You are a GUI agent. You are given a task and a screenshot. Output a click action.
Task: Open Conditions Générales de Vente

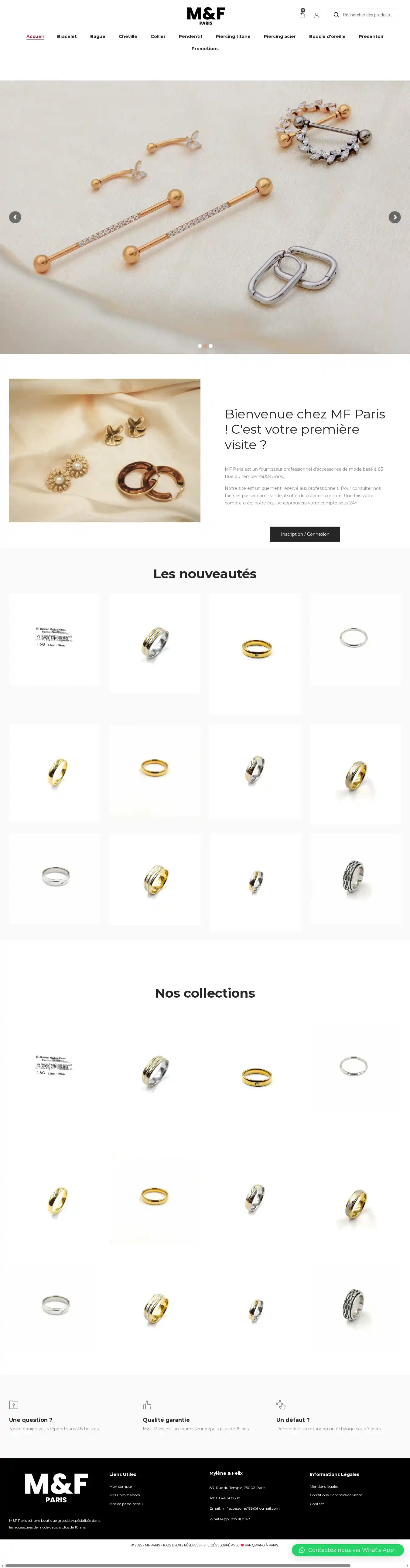[335, 1495]
